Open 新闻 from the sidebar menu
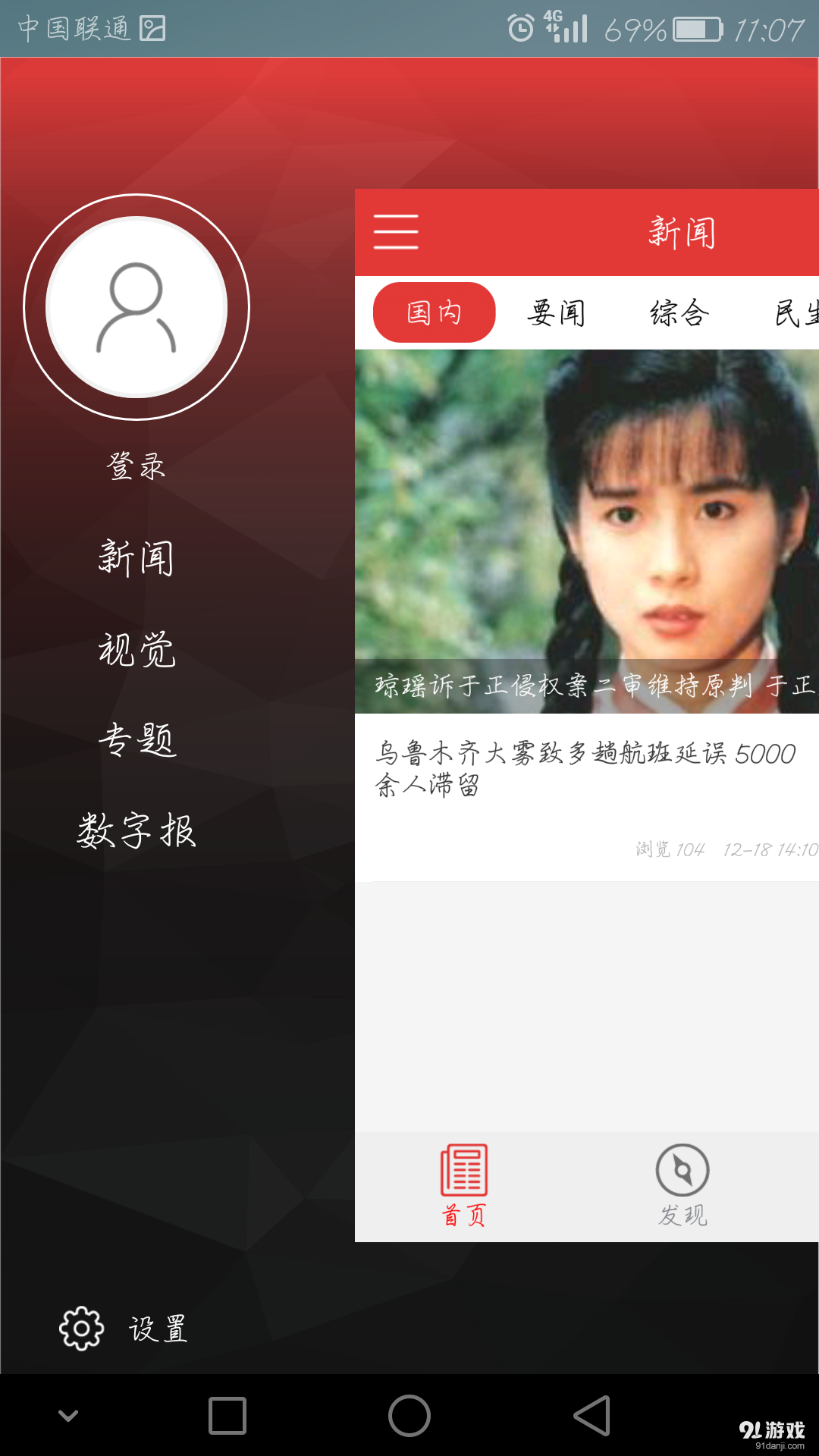Screen dimensions: 819x1456 click(136, 559)
